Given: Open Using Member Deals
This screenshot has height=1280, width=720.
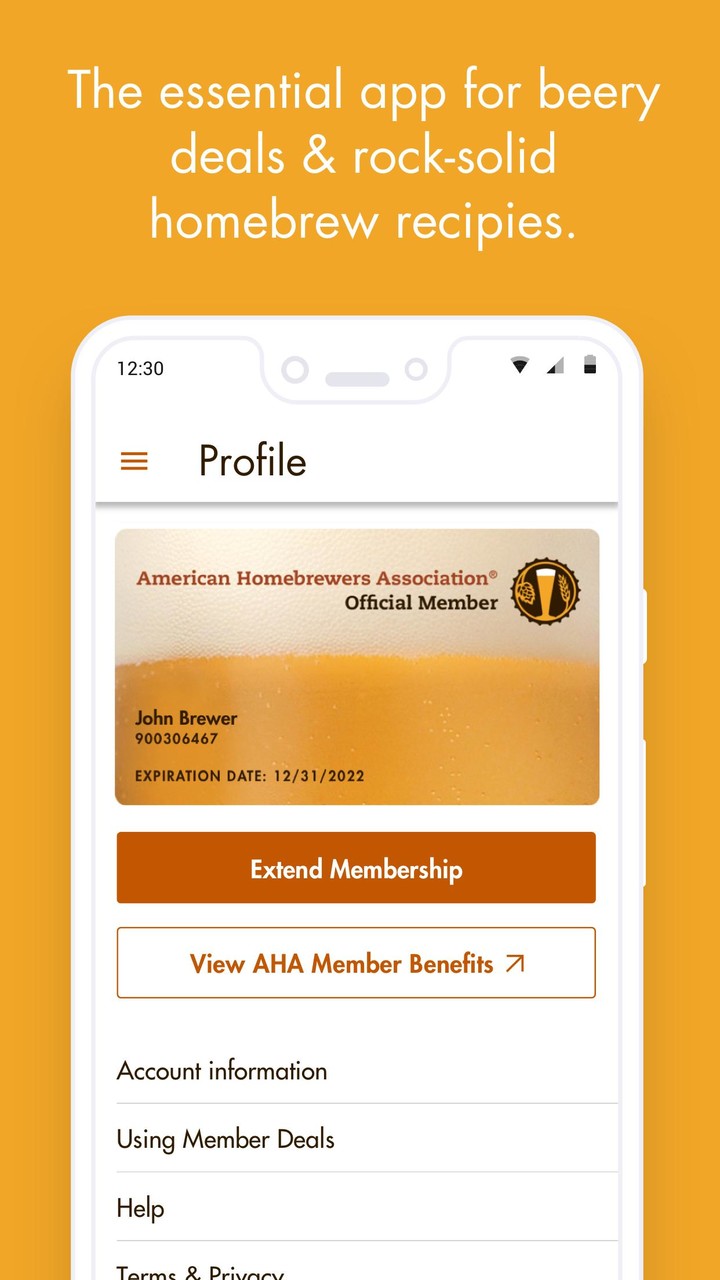Looking at the screenshot, I should [x=225, y=1139].
